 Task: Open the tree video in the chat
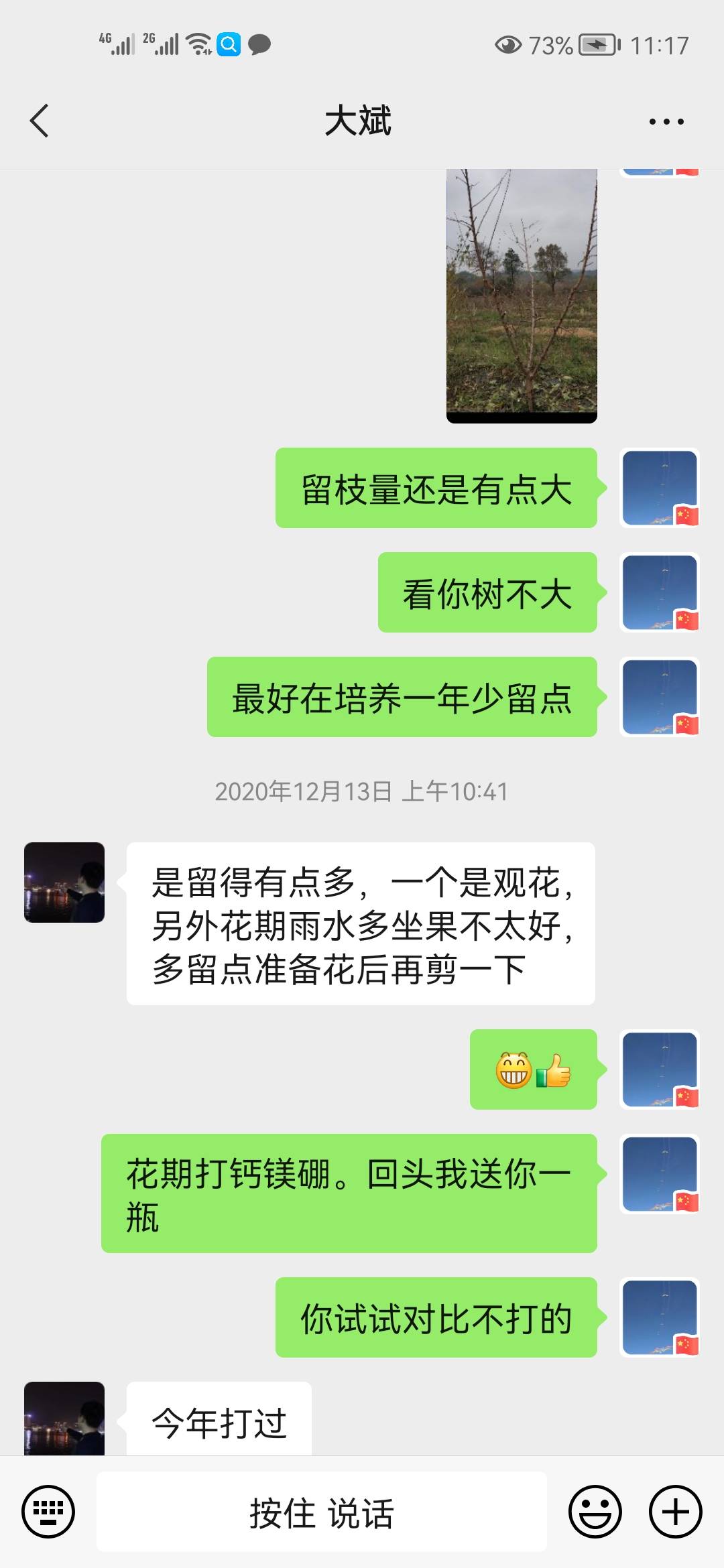[522, 296]
